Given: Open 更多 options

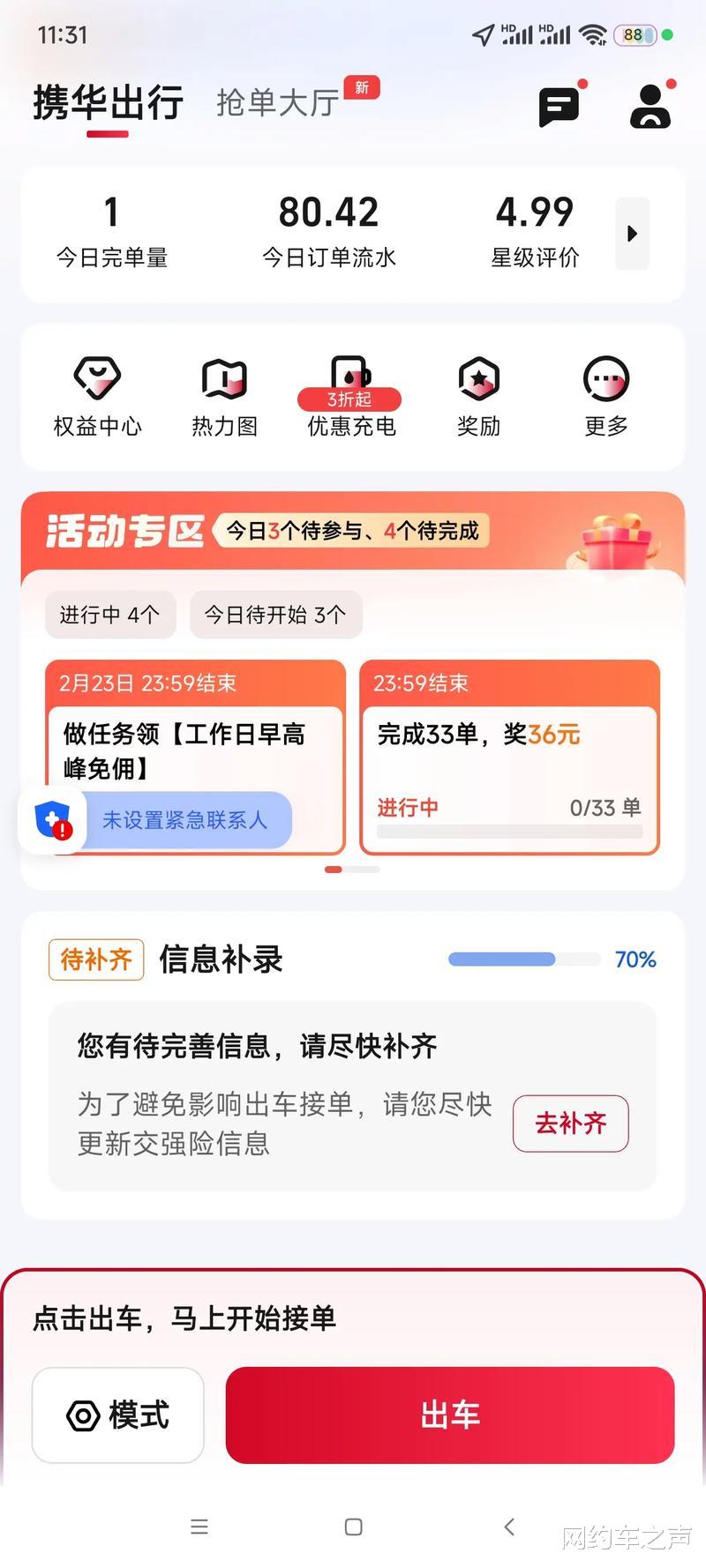Looking at the screenshot, I should click(x=606, y=397).
